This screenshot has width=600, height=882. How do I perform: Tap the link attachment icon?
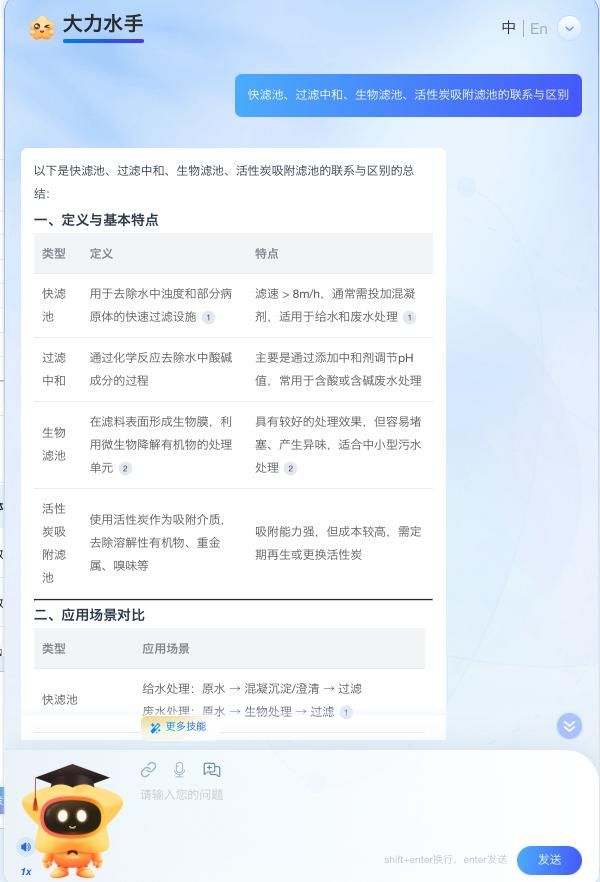coord(148,769)
